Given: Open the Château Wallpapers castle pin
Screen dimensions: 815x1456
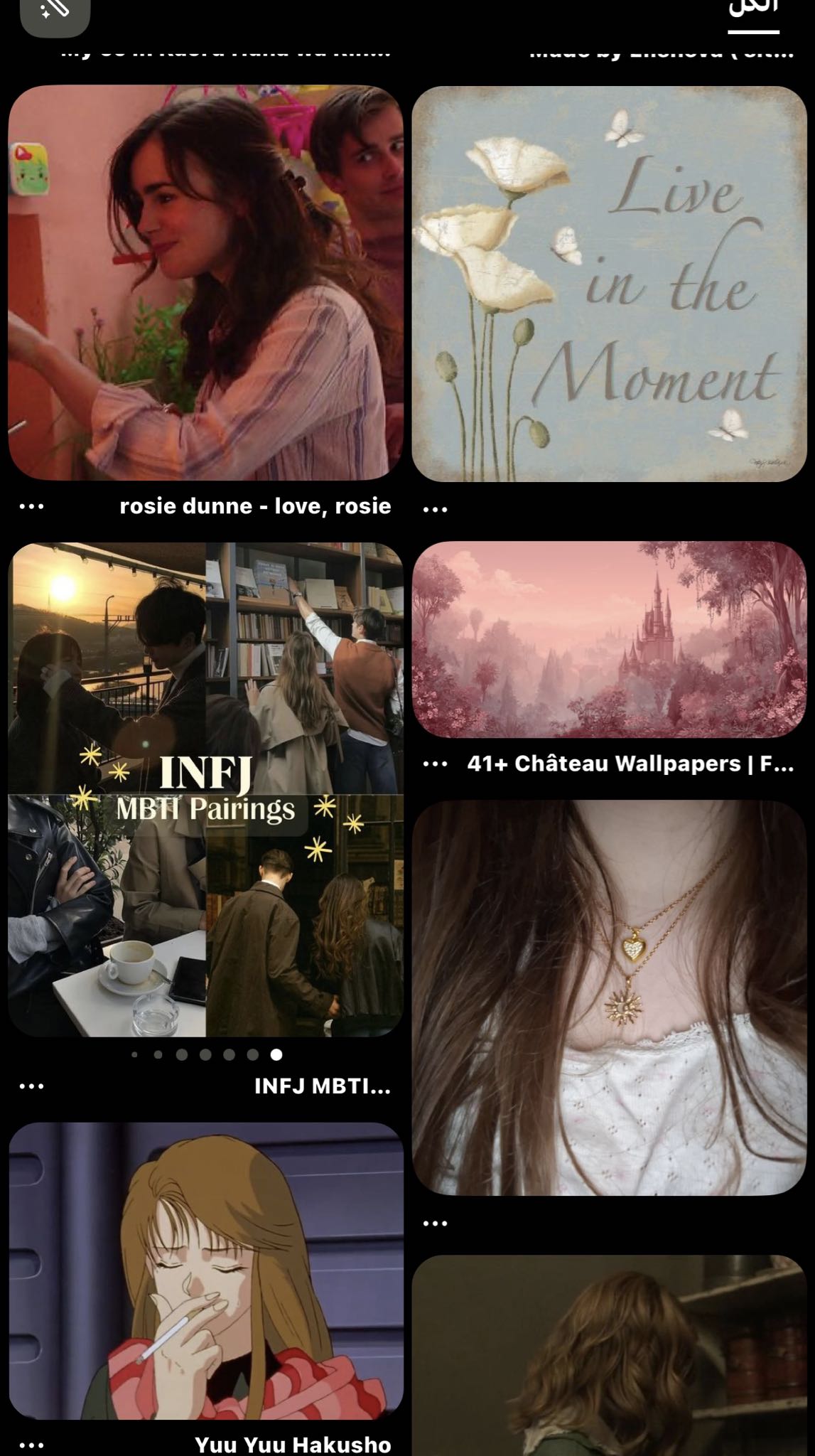Looking at the screenshot, I should [x=609, y=639].
